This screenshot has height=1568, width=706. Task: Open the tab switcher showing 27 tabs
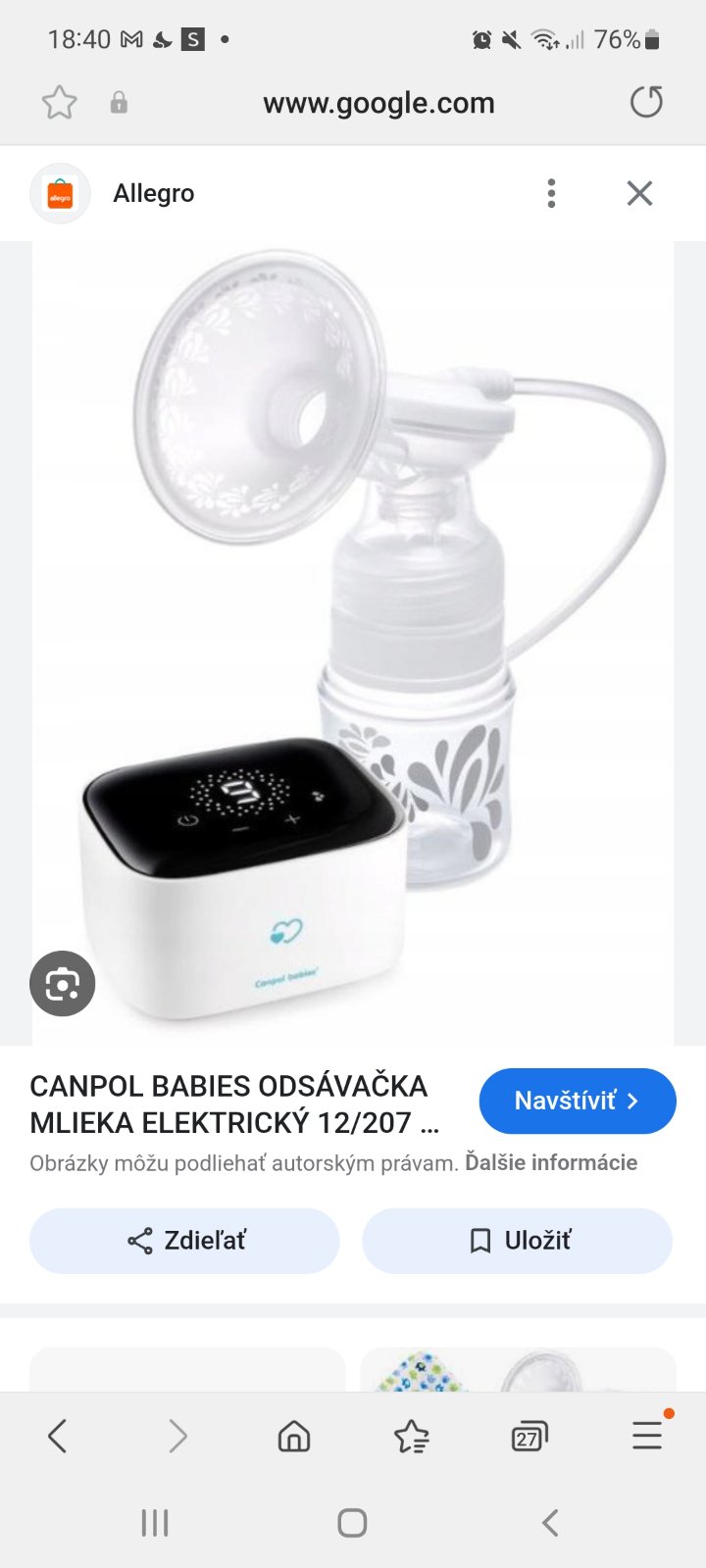(529, 1437)
